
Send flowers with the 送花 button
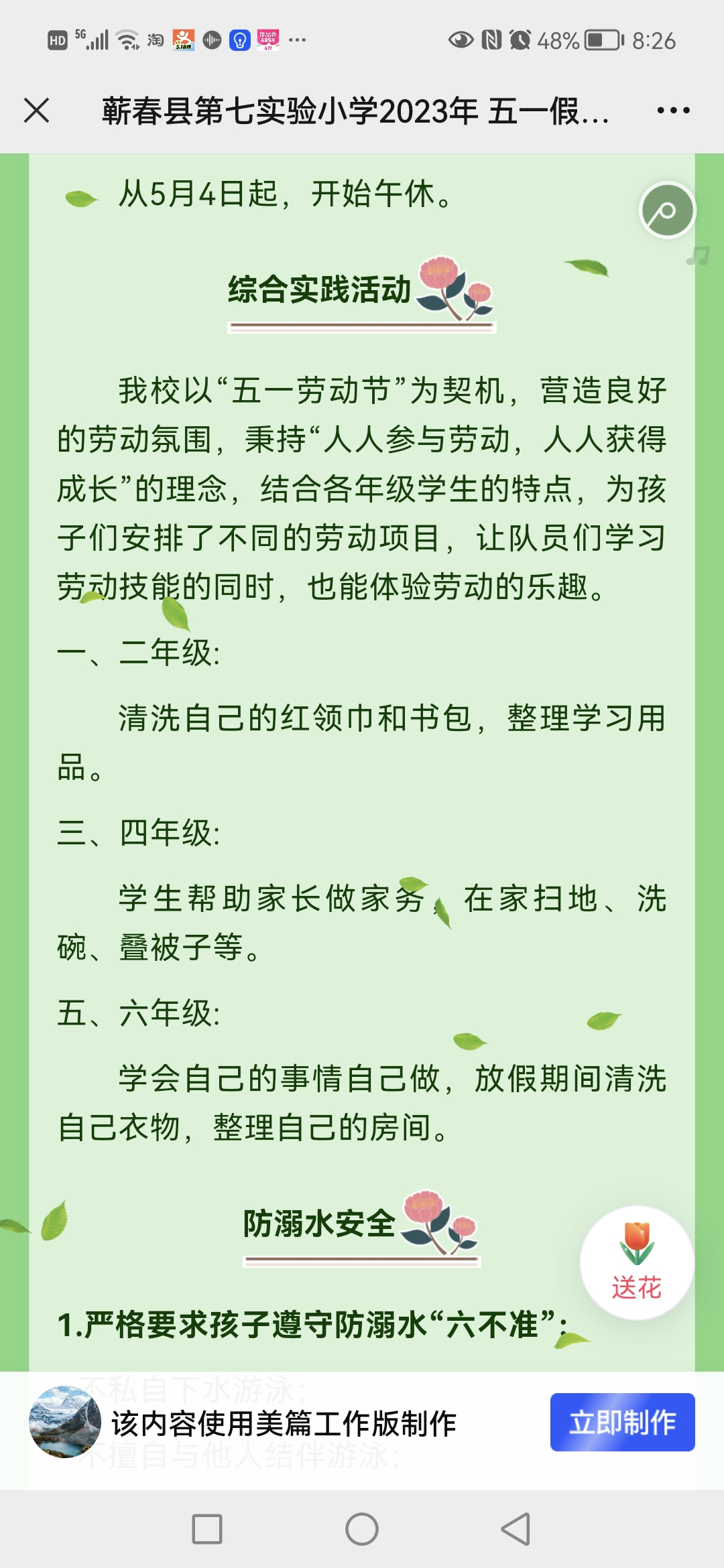pos(636,1262)
